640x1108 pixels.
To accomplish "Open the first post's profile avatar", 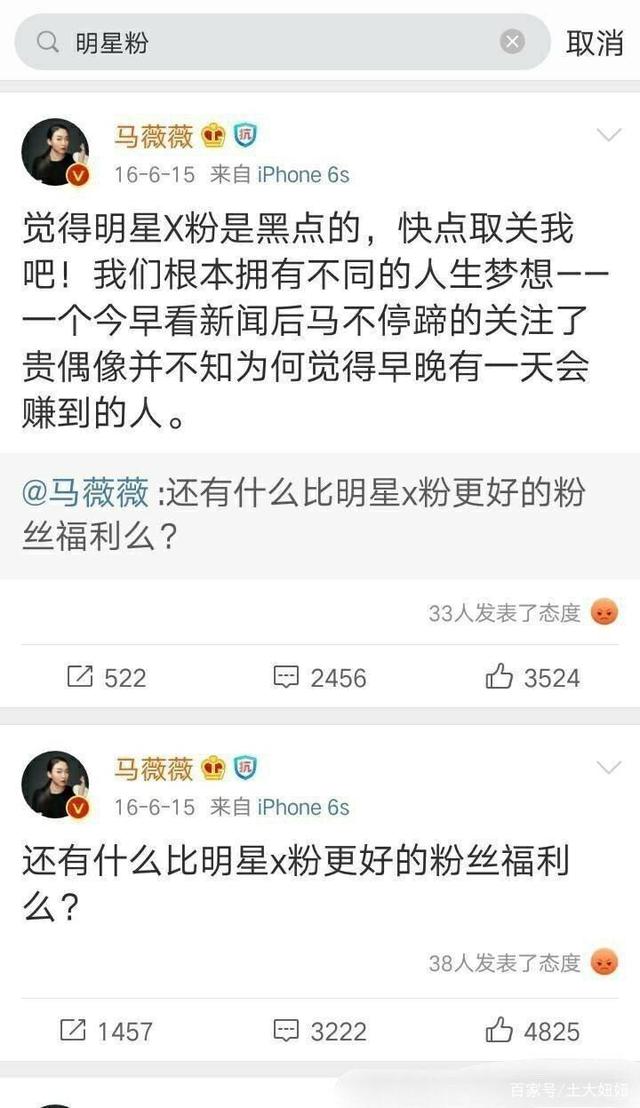I will (56, 152).
